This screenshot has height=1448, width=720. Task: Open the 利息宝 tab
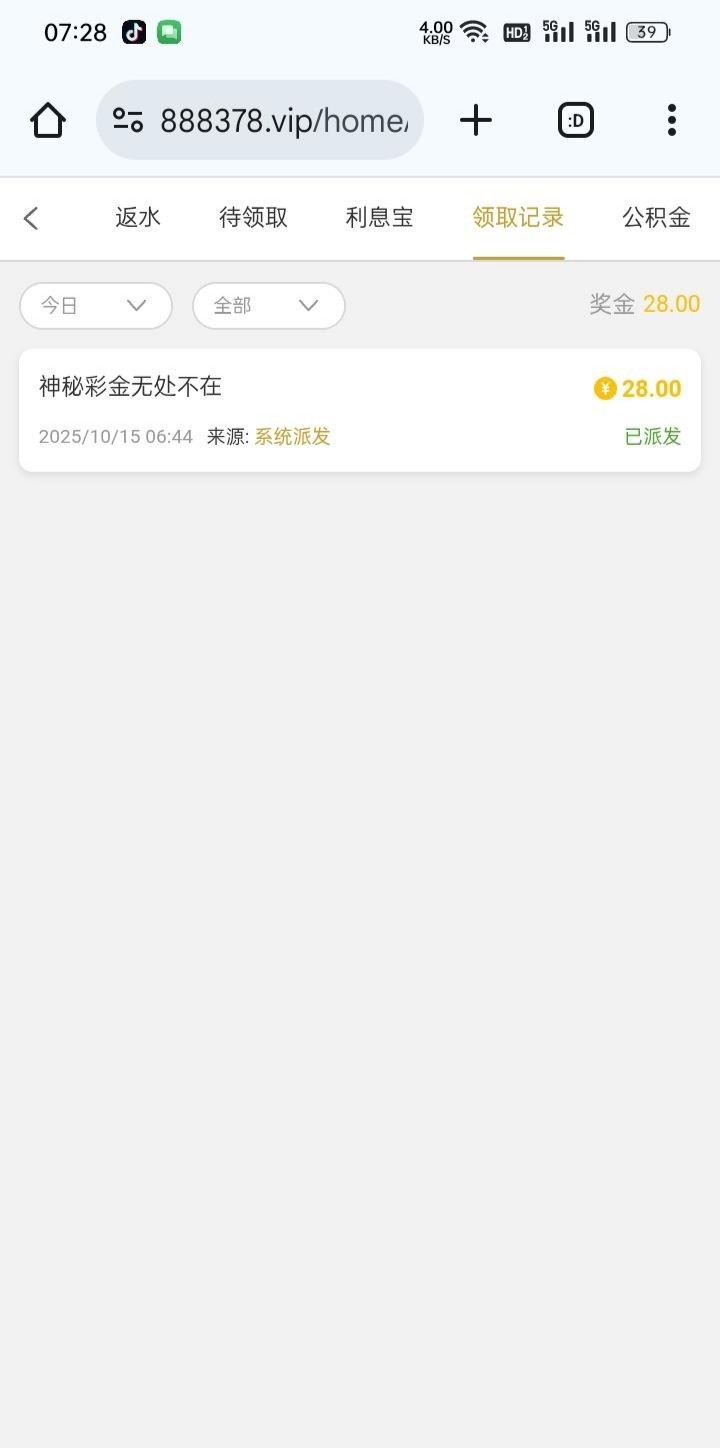(379, 218)
